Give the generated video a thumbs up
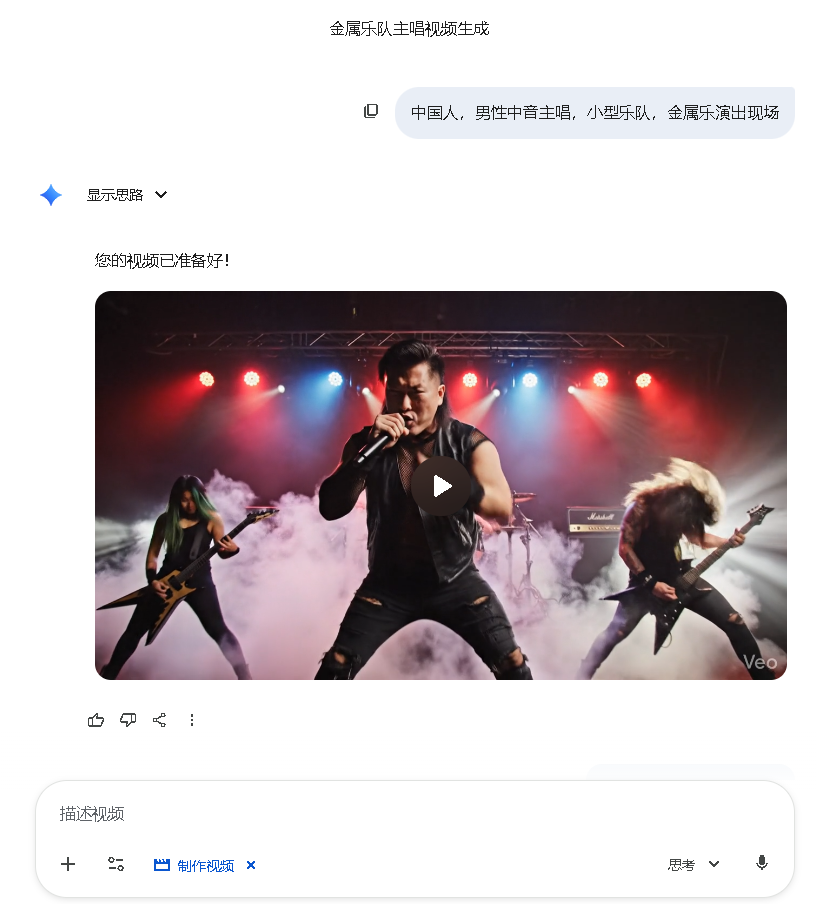 pos(96,720)
